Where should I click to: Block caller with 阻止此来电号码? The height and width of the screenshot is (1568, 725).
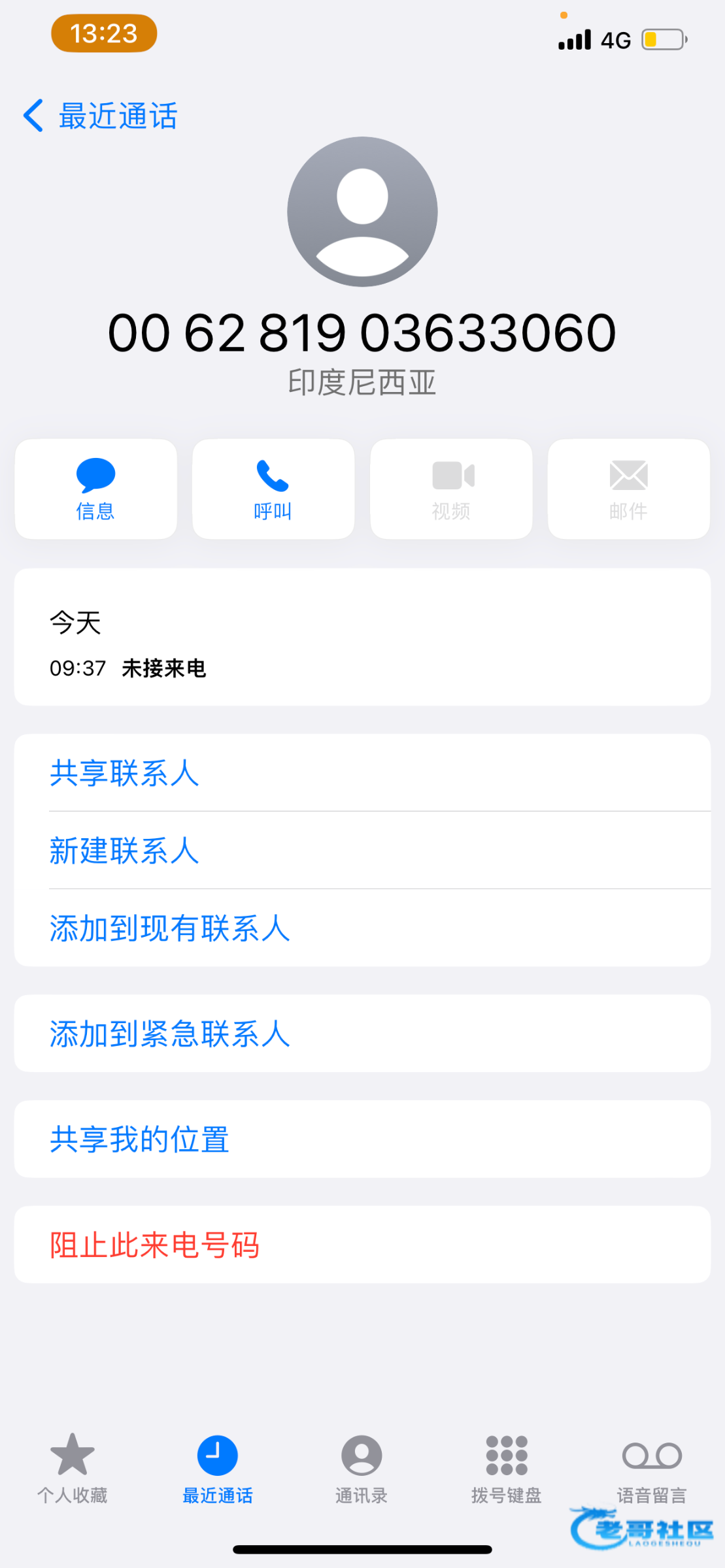(155, 1245)
